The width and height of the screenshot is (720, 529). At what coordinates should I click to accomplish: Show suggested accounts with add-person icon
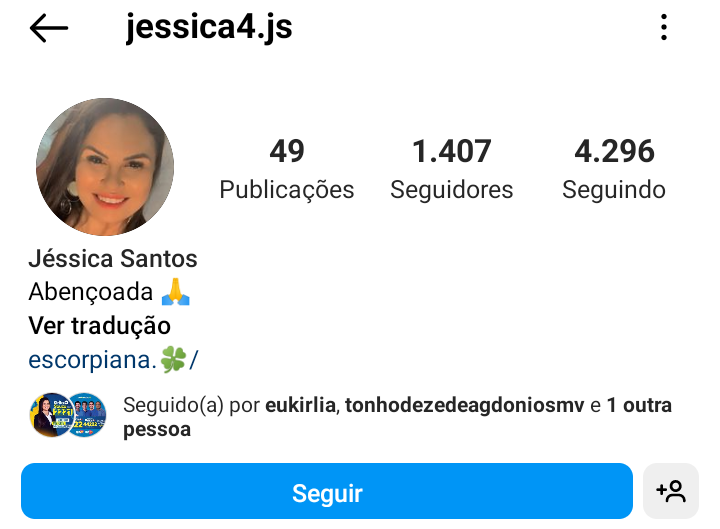[x=671, y=491]
